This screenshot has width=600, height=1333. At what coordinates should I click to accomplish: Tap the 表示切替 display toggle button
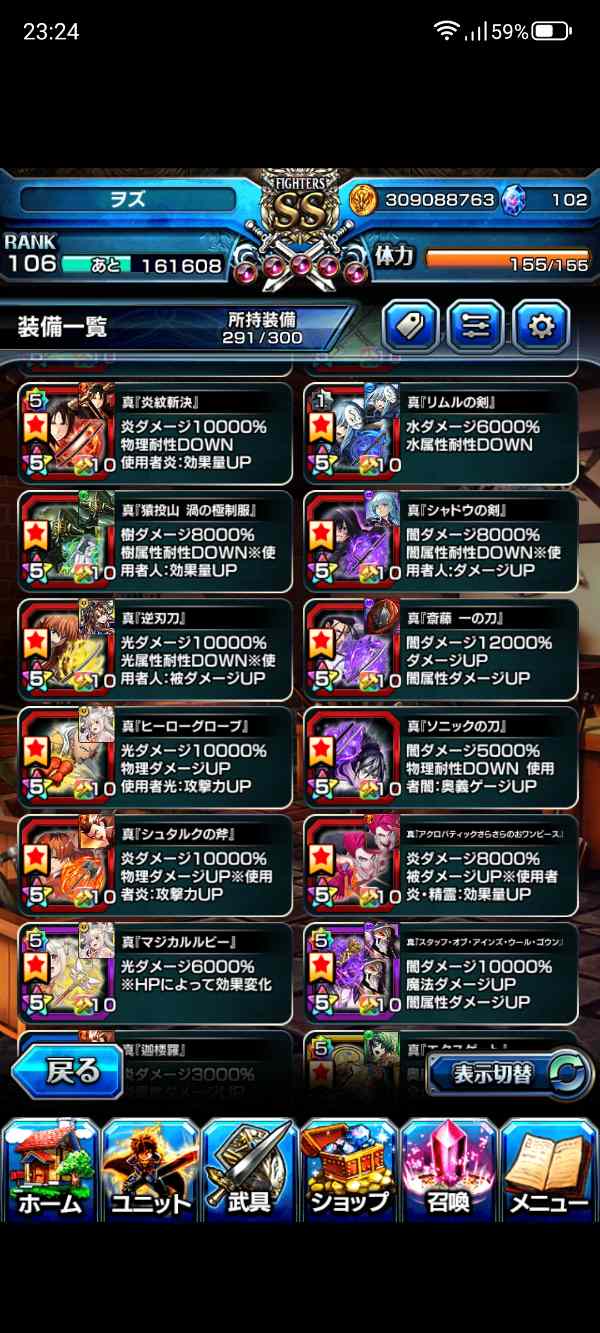coord(507,1073)
